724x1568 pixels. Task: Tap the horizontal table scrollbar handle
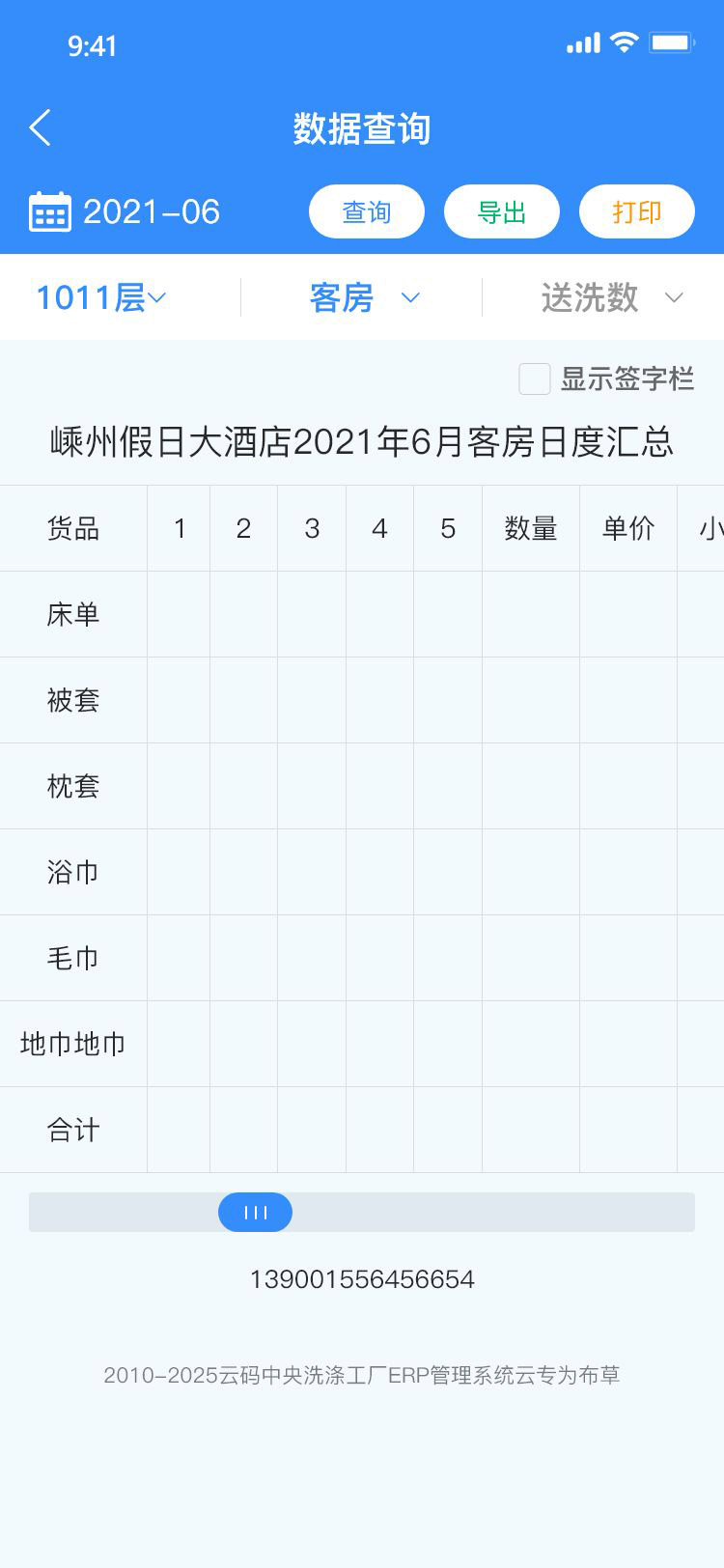255,1213
